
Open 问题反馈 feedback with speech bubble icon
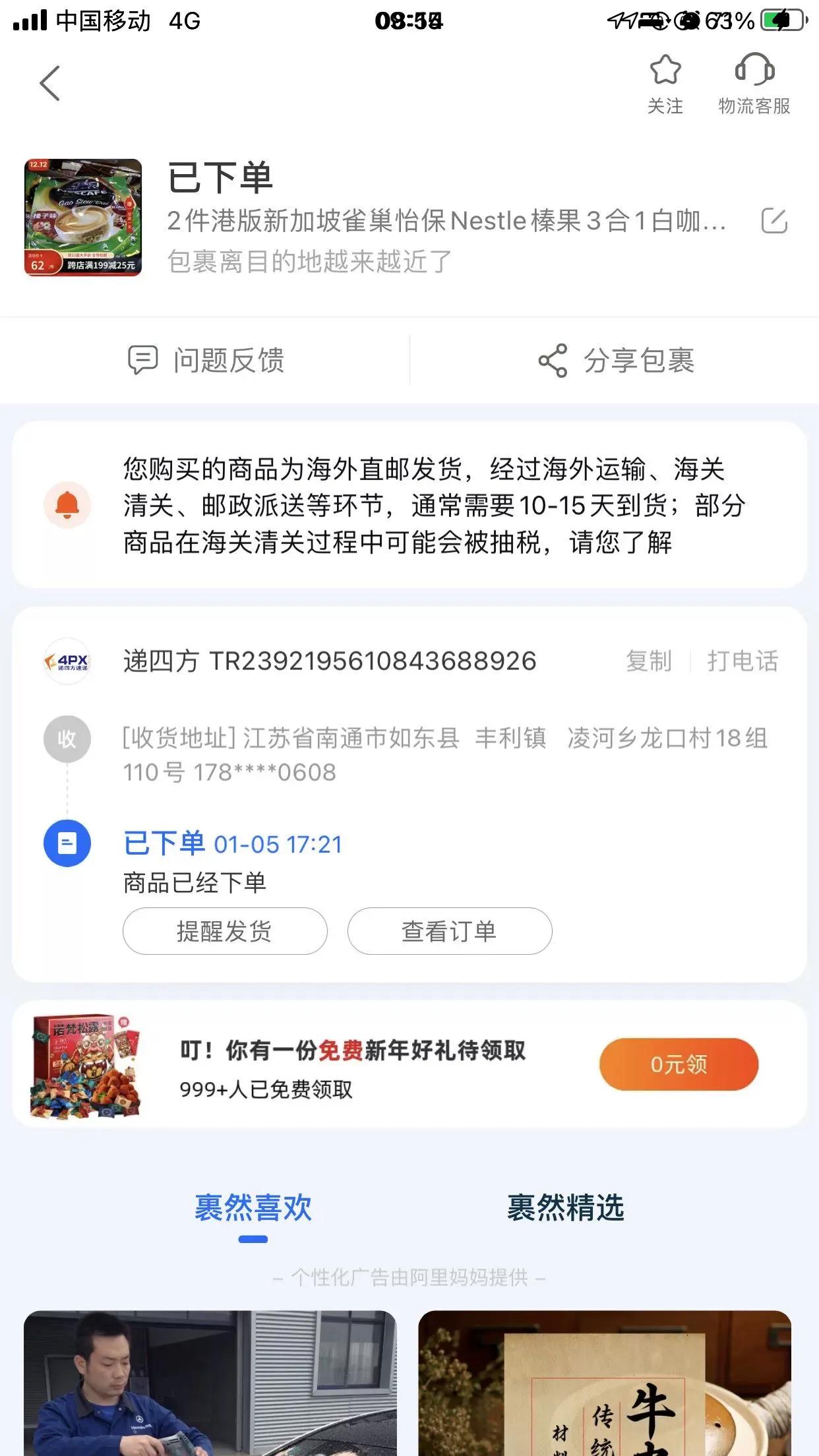(x=206, y=359)
